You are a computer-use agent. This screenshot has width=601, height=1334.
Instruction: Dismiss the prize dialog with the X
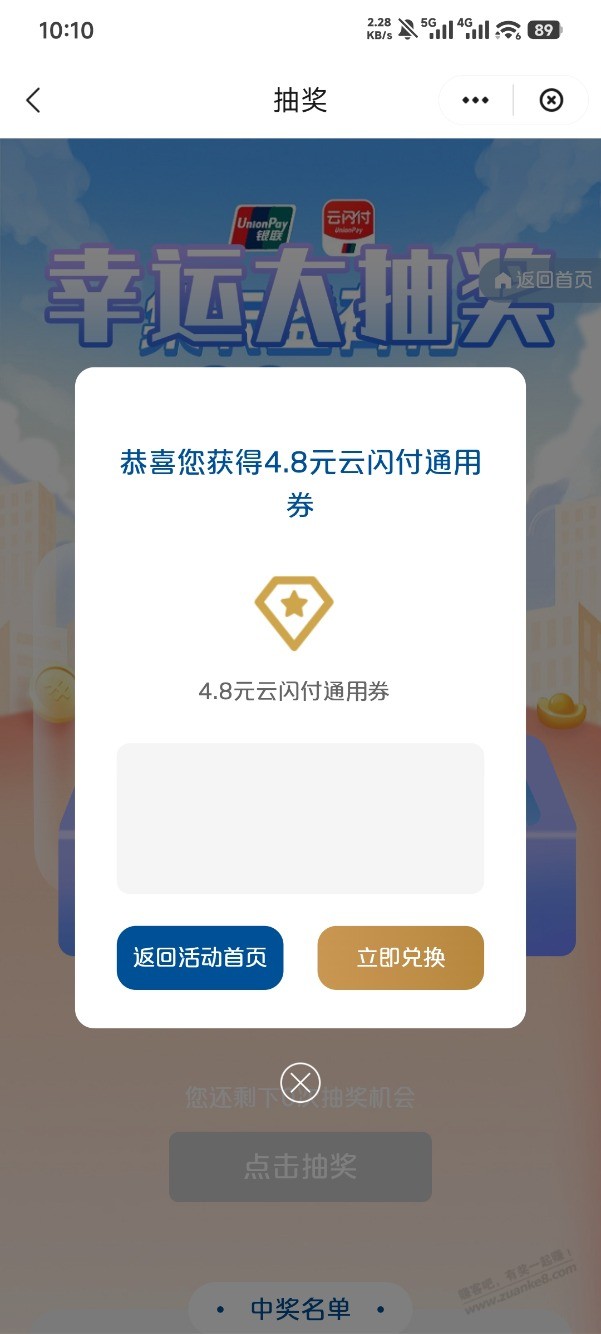[x=300, y=1082]
